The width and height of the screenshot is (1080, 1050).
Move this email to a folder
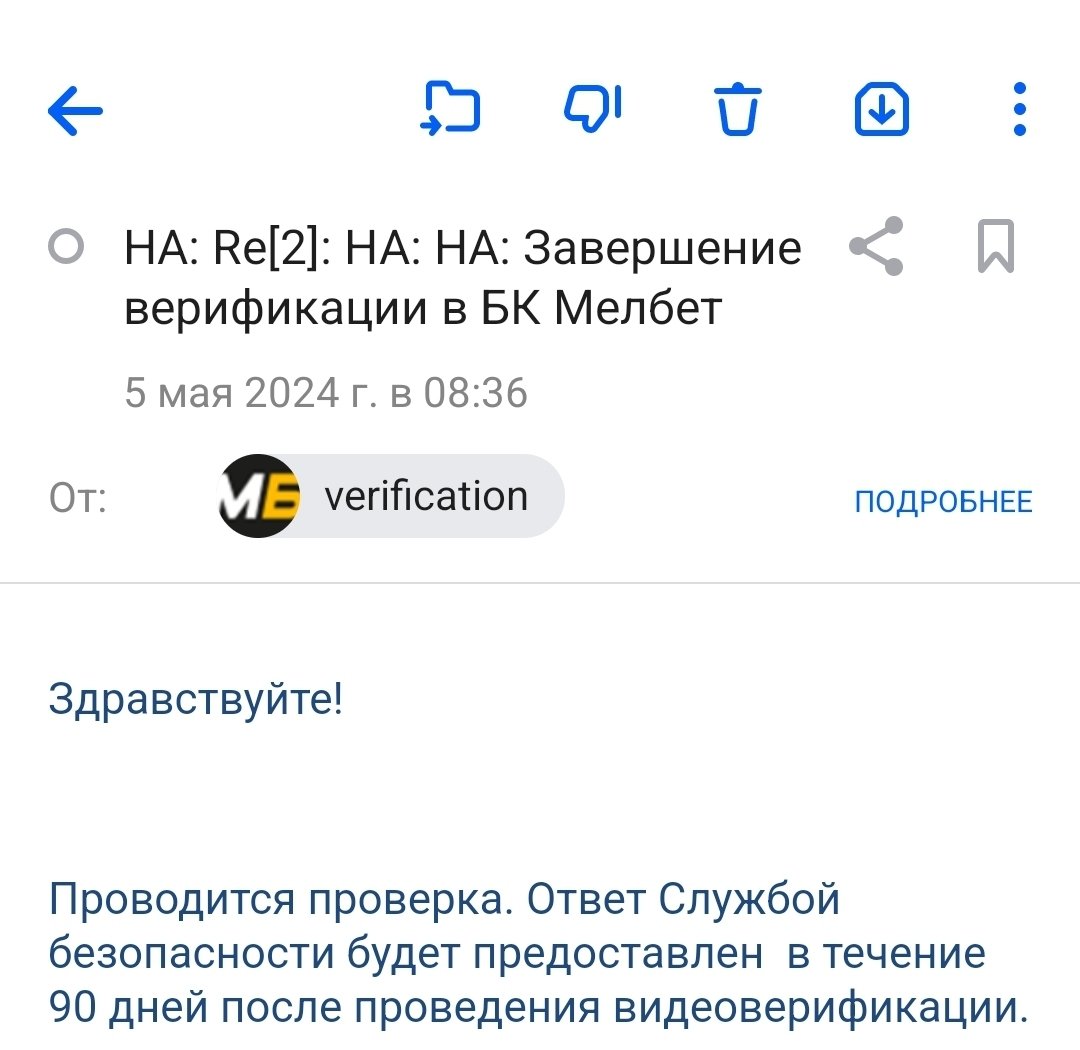[451, 110]
